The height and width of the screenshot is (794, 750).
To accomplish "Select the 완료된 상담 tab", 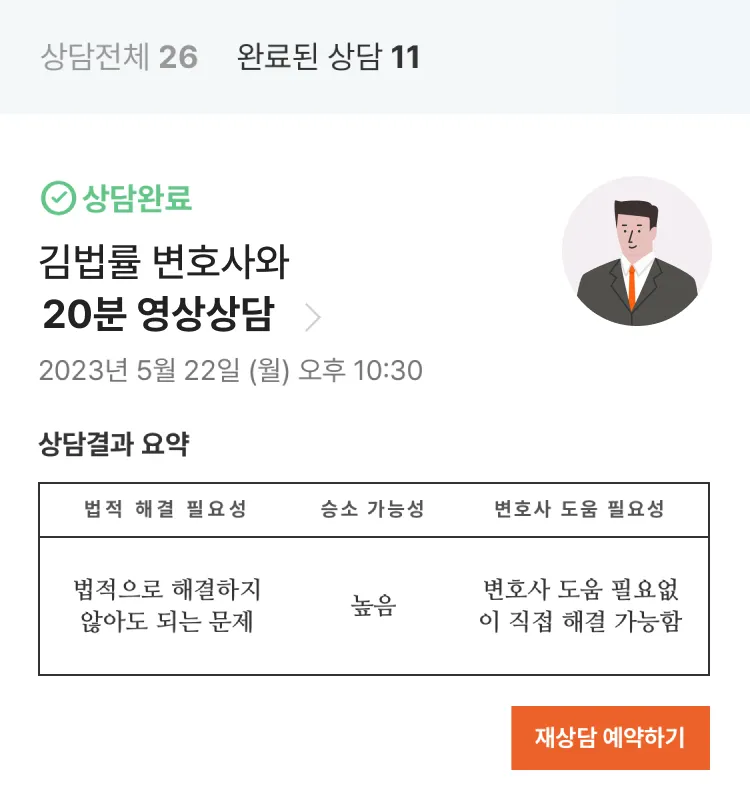I will [328, 57].
